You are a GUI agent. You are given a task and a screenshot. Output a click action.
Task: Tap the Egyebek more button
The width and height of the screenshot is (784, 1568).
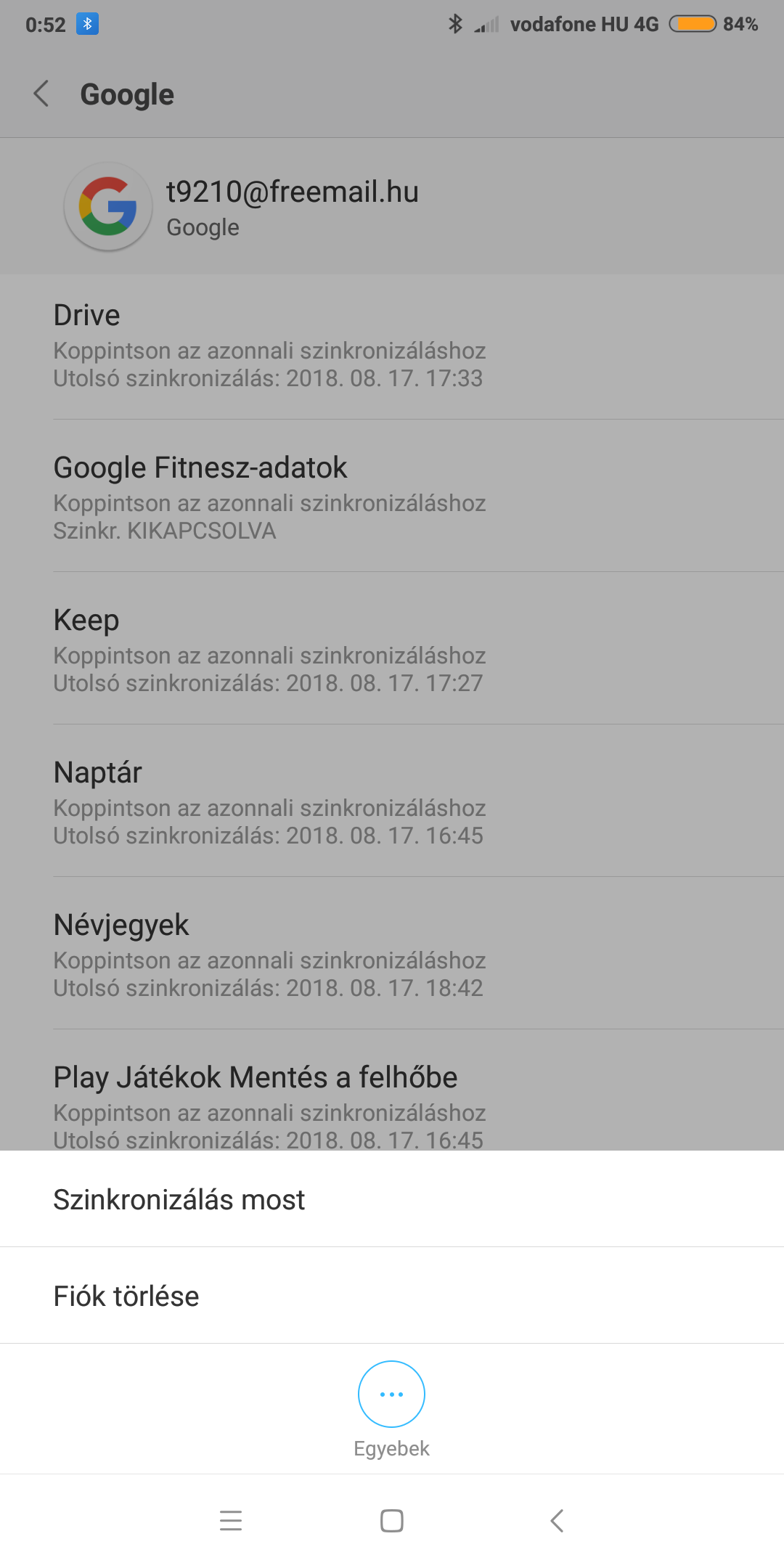(391, 1395)
